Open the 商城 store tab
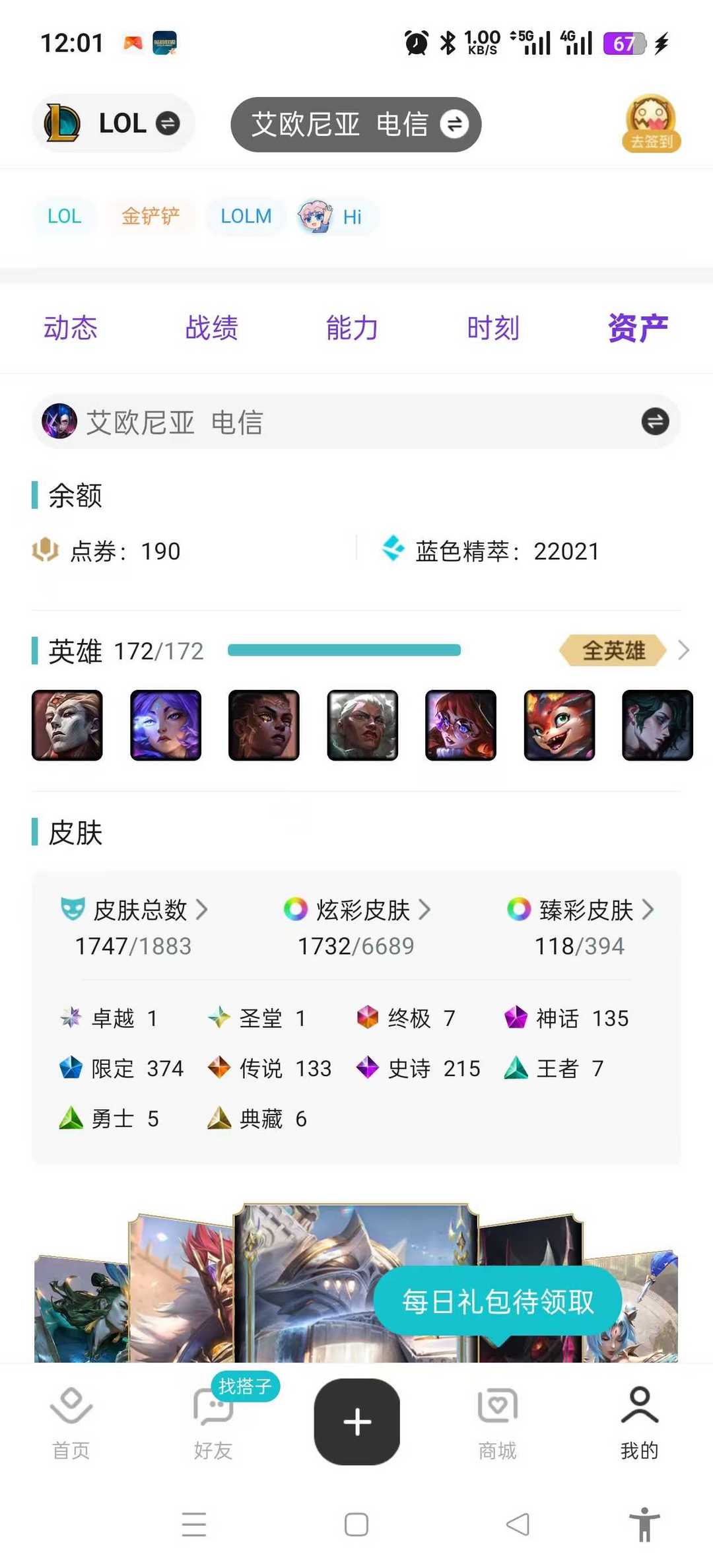713x1568 pixels. tap(497, 1421)
